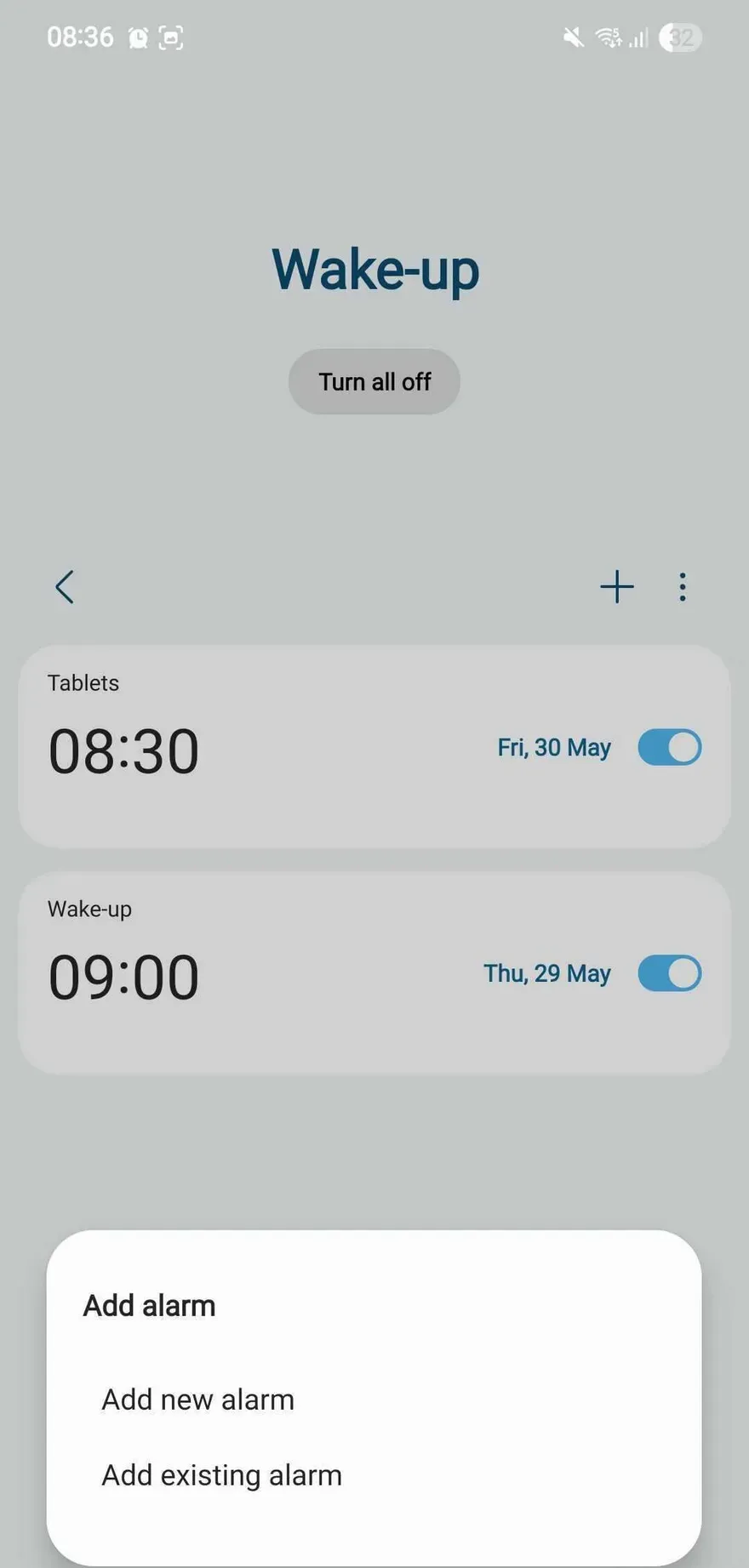The width and height of the screenshot is (749, 1568).
Task: Choose Add existing alarm
Action: coord(221,1475)
